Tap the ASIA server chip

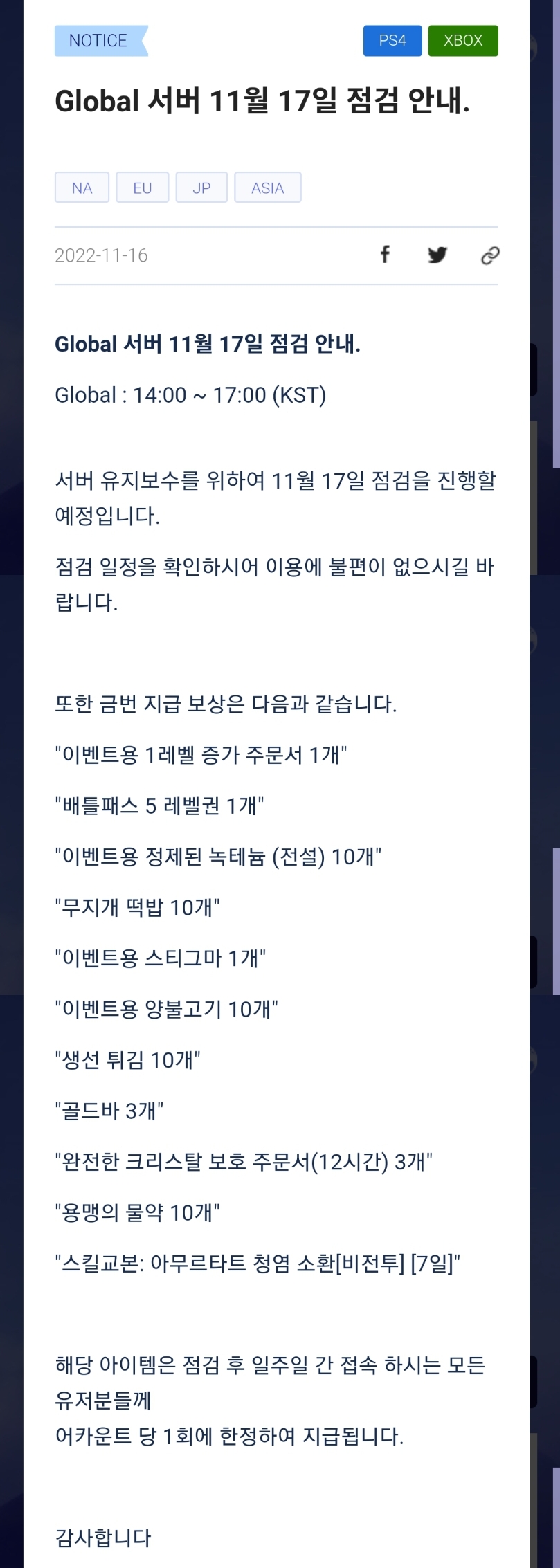[268, 188]
